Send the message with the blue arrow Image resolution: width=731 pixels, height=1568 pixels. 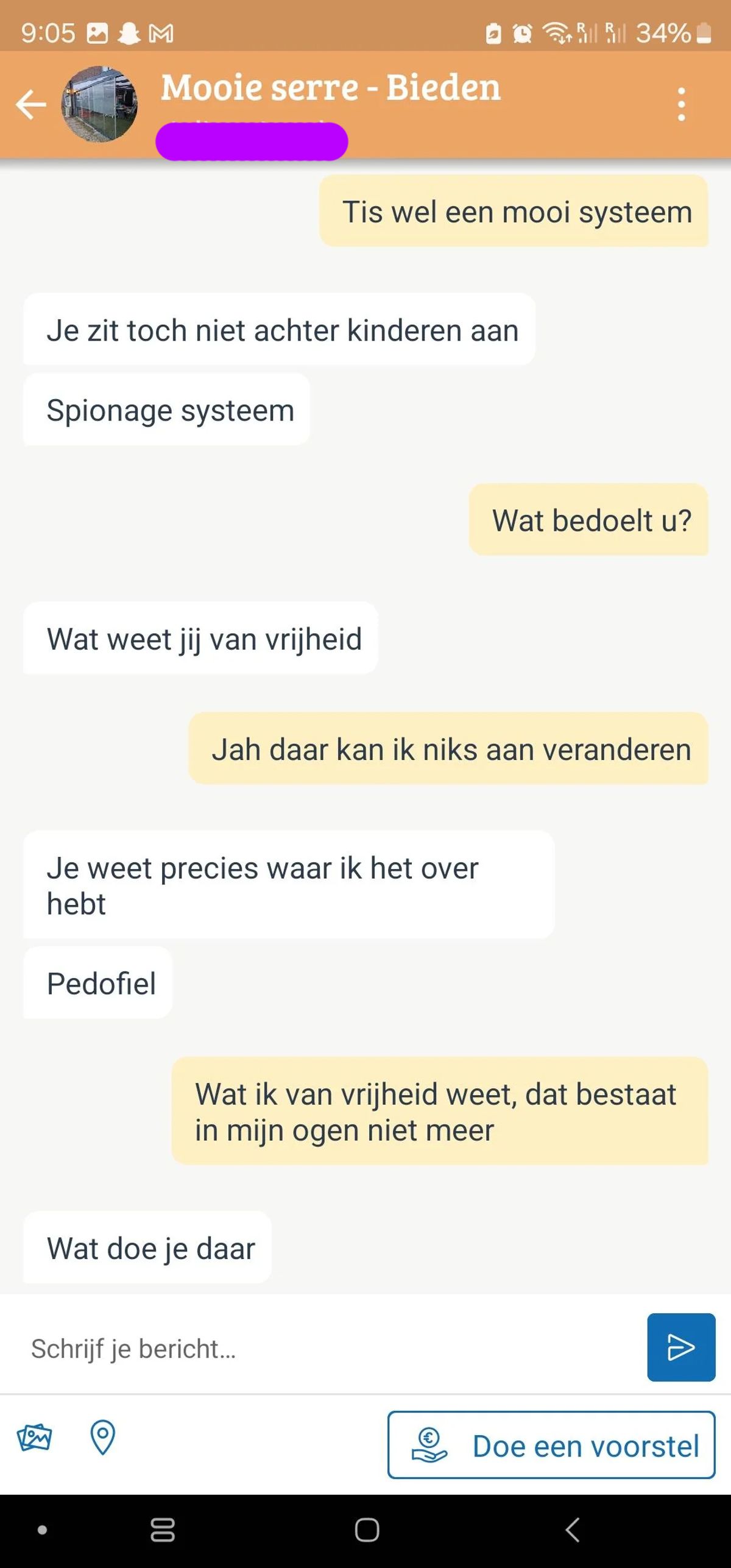[680, 1347]
